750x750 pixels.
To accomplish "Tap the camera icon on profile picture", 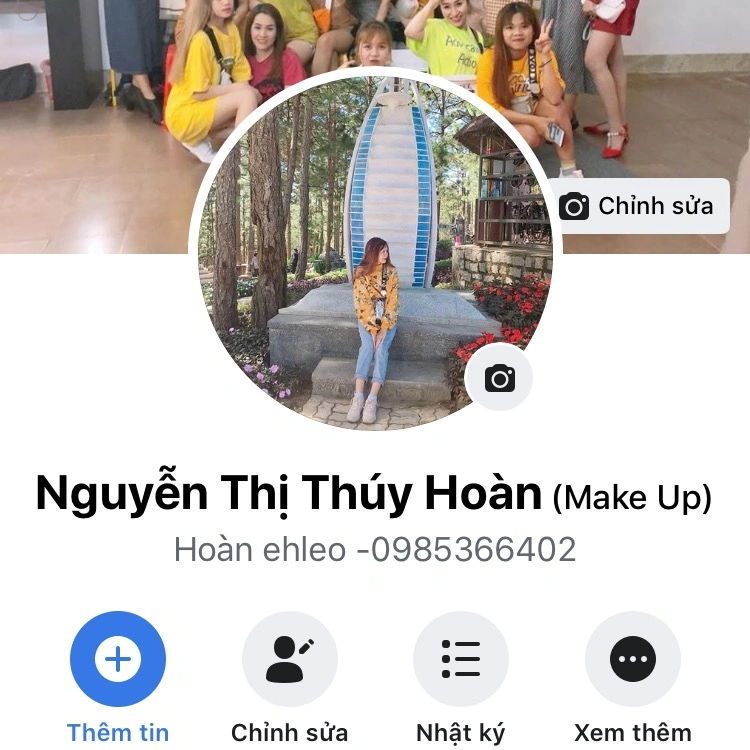I will [x=499, y=378].
